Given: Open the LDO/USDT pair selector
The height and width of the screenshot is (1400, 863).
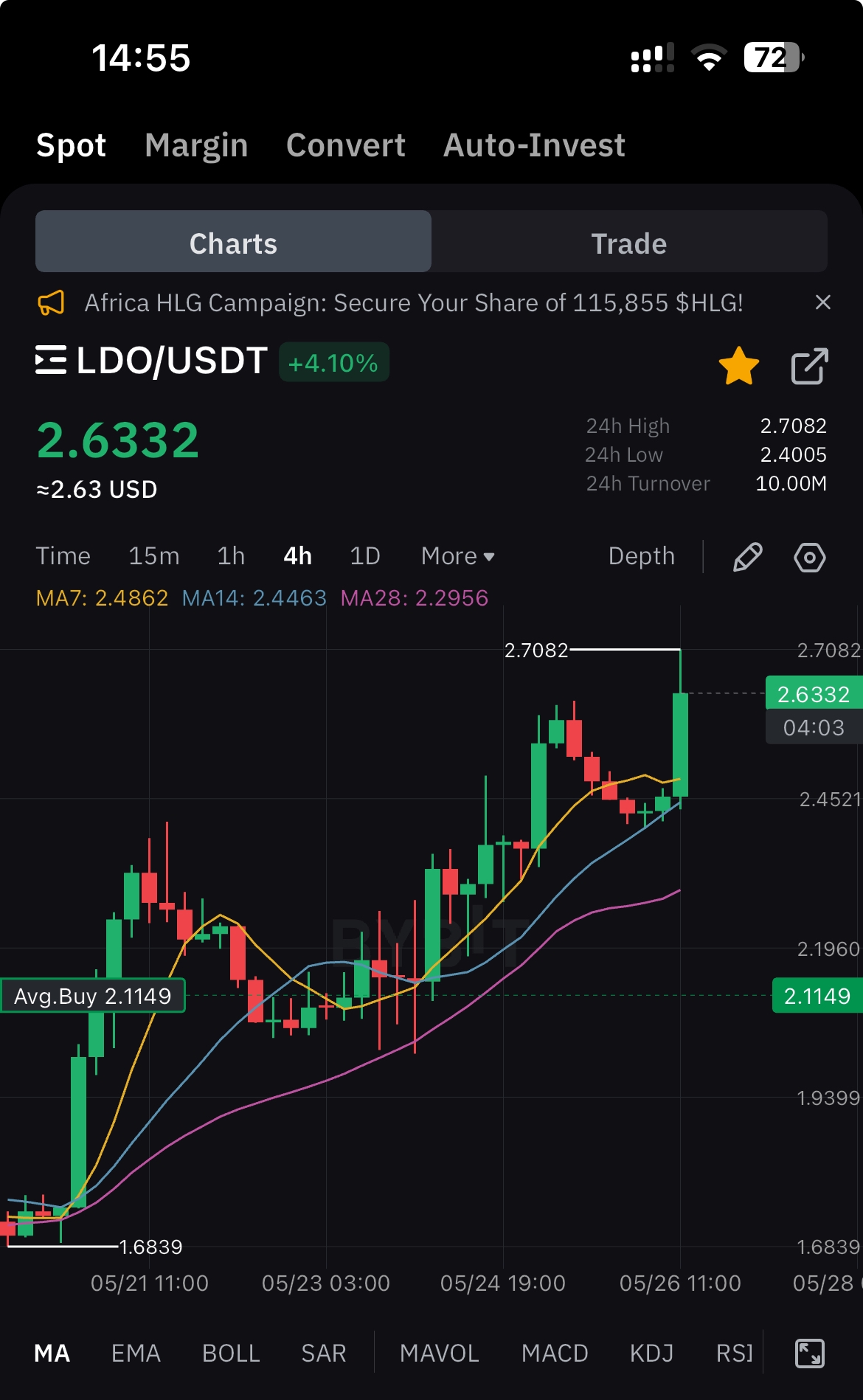Looking at the screenshot, I should click(151, 361).
